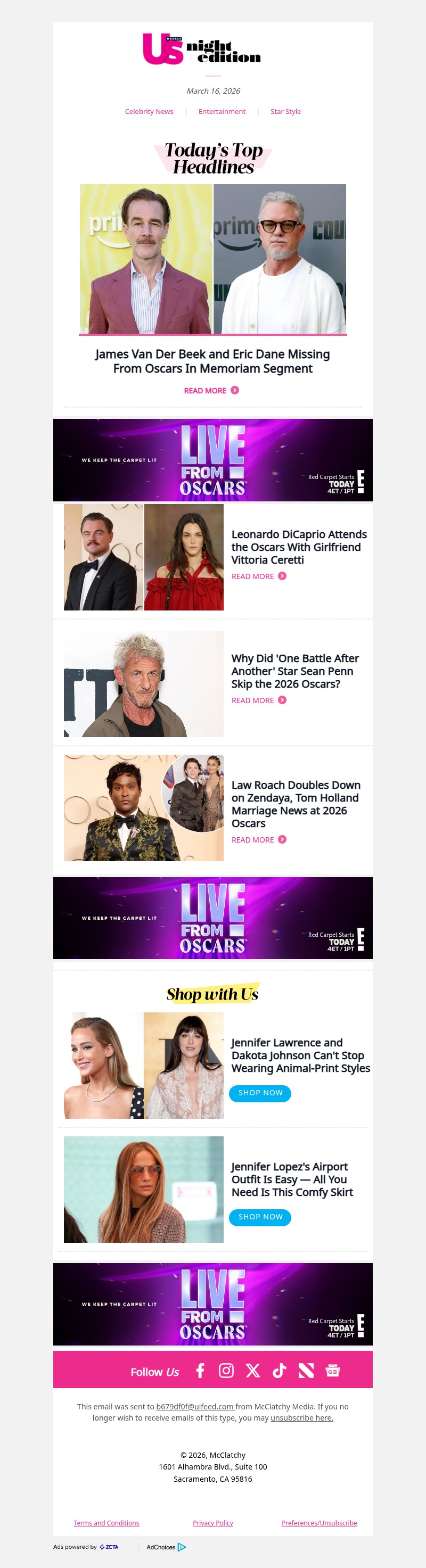Open the Us Weekly Facebook page
Viewport: 426px width, 1568px height.
tap(200, 1371)
